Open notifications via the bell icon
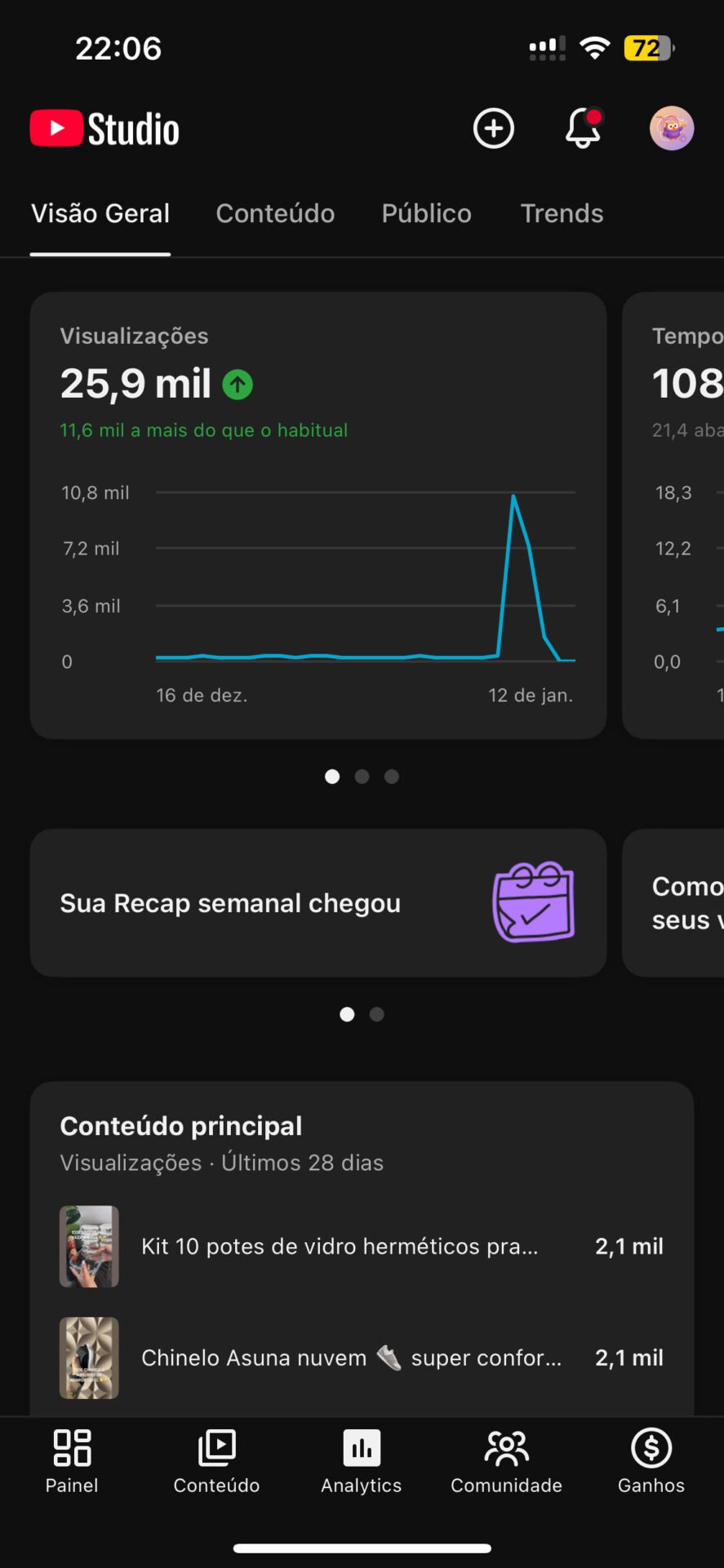The height and width of the screenshot is (1568, 724). 582,128
